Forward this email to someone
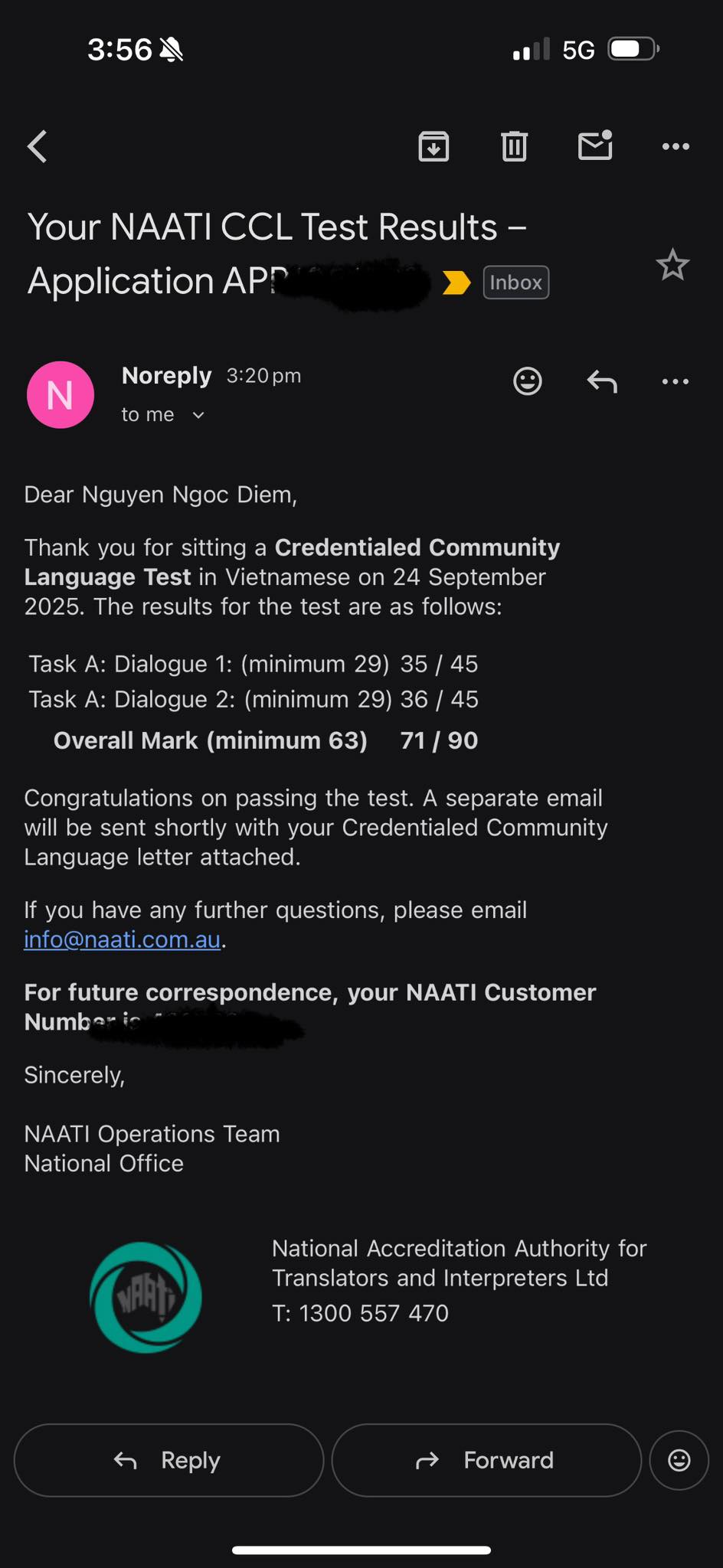This screenshot has height=1568, width=723. (x=486, y=1460)
